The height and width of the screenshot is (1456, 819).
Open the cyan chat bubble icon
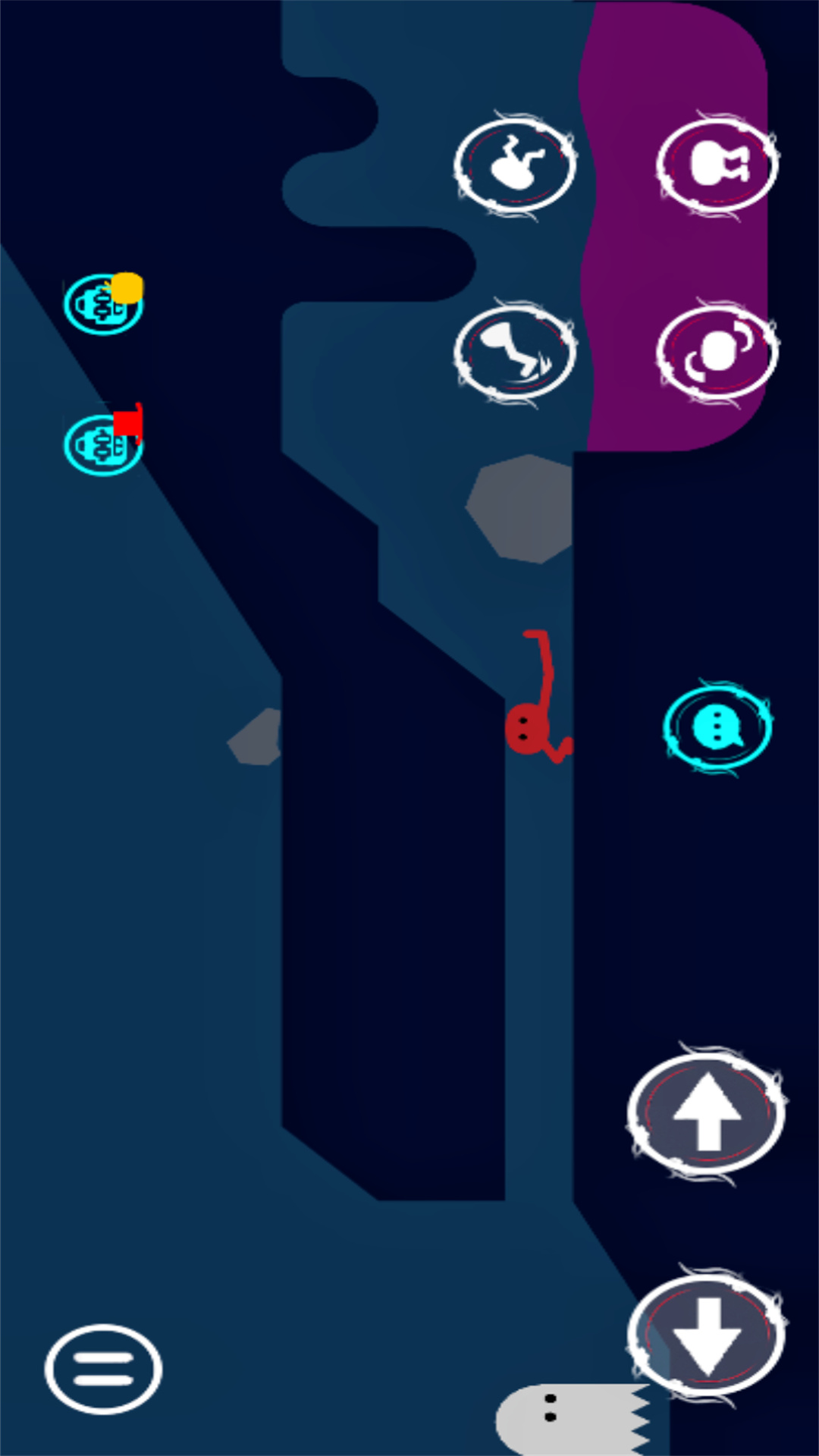pos(717,727)
